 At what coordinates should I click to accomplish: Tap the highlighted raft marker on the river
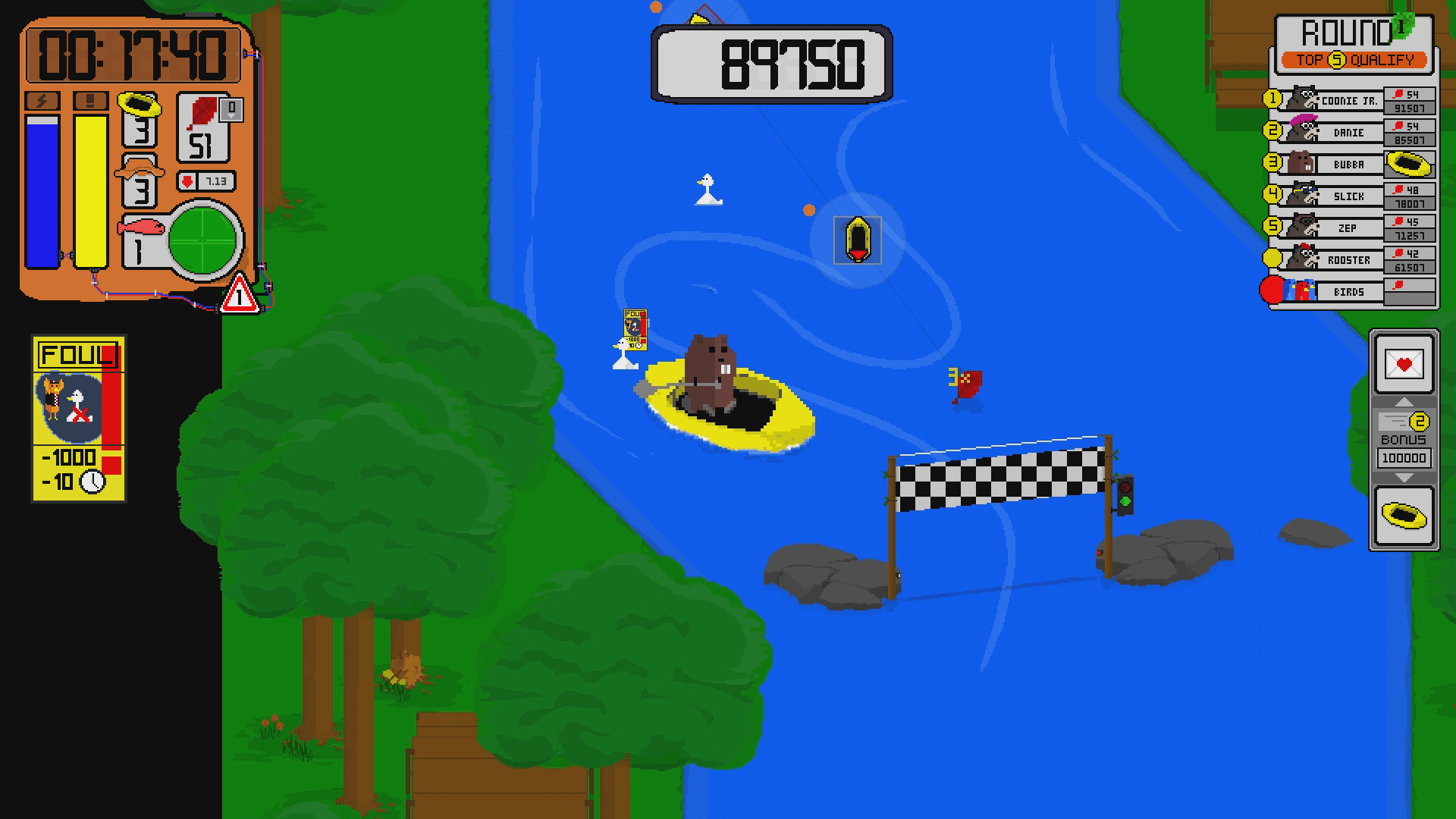pos(857,240)
